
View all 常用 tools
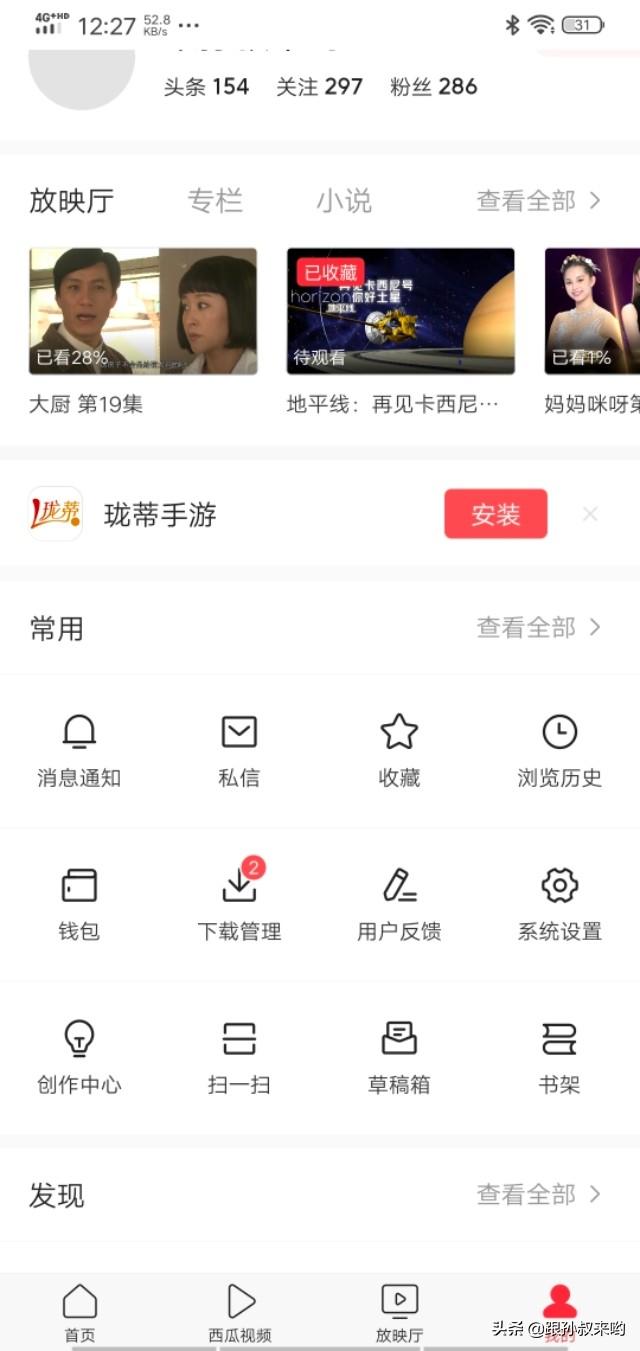coord(538,628)
